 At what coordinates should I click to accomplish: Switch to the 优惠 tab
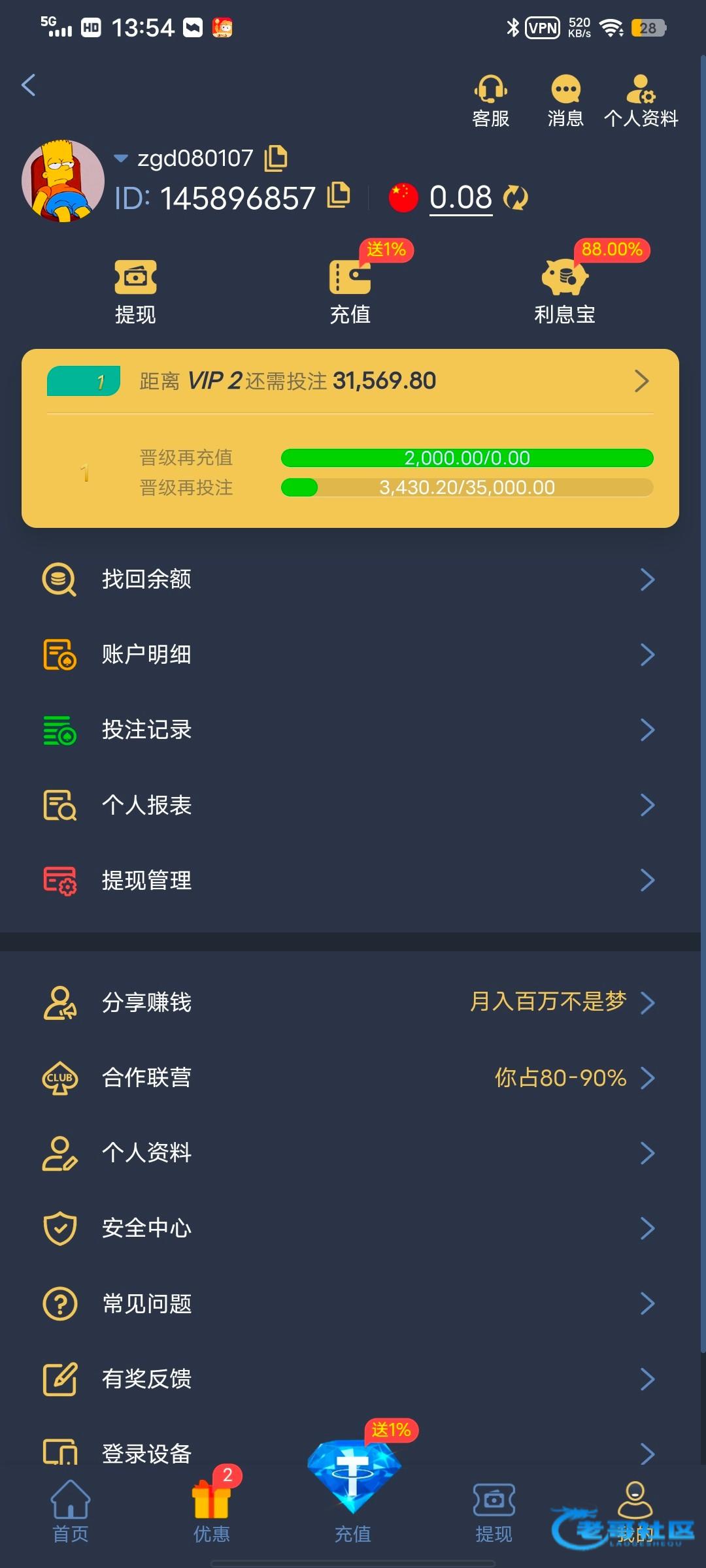(212, 1512)
